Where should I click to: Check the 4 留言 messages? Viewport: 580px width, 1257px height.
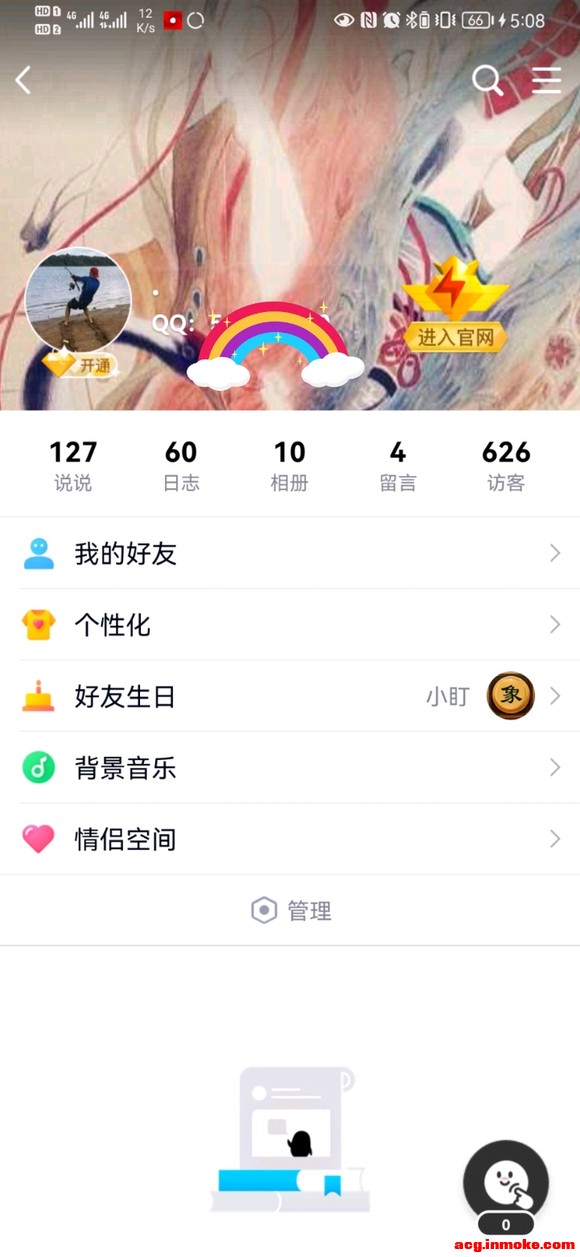398,466
